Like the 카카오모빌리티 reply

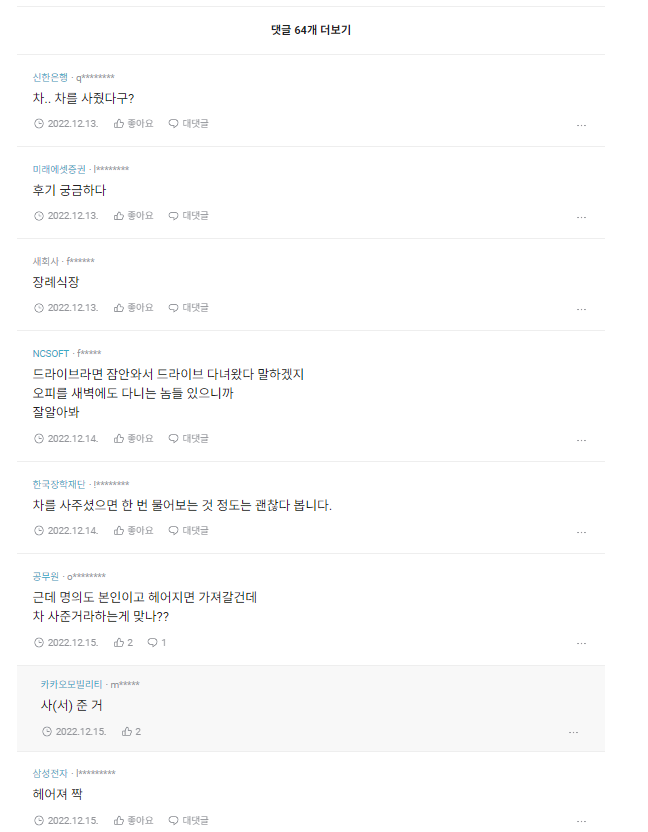[131, 732]
